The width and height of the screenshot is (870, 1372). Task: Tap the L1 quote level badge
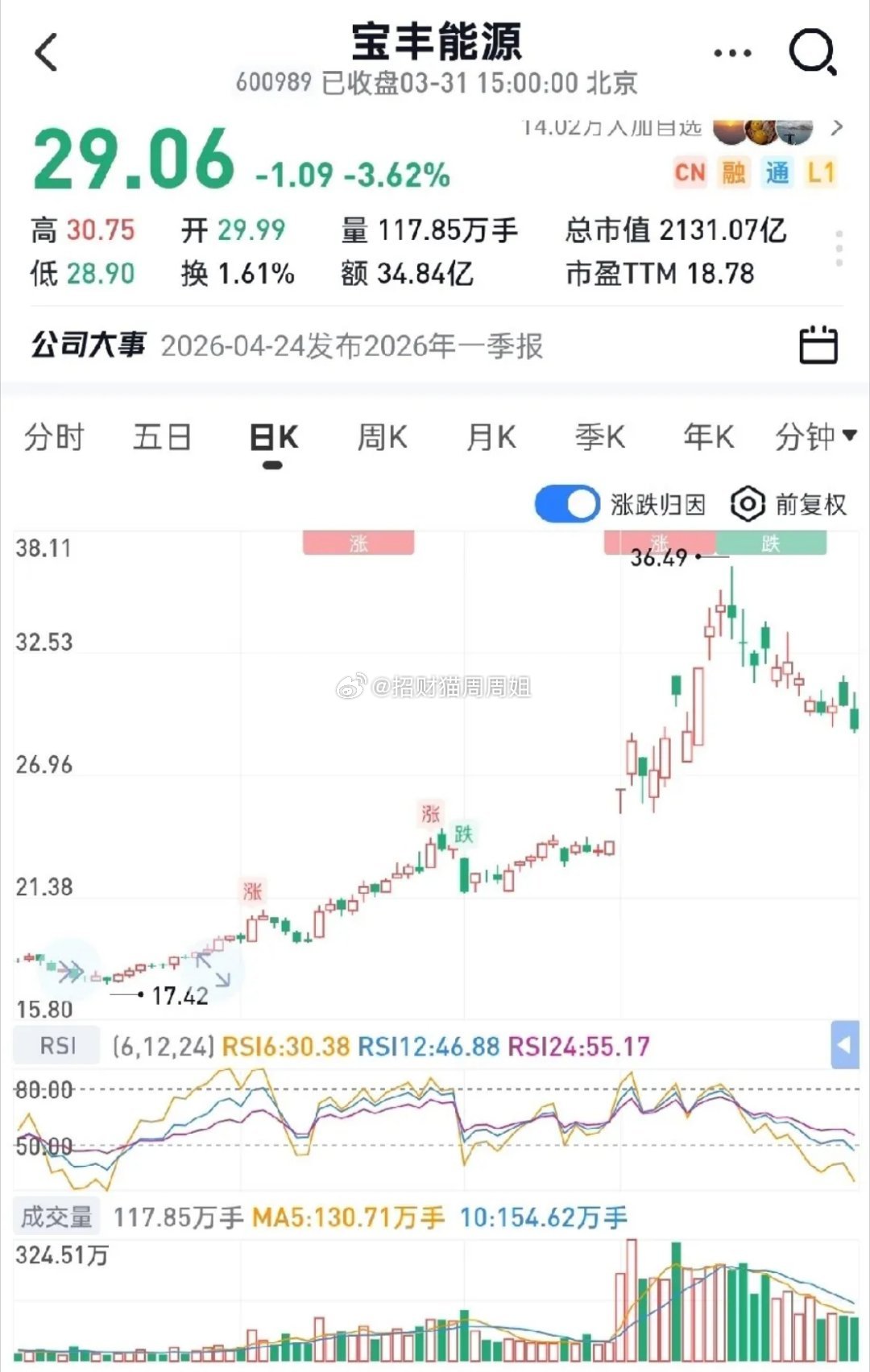click(x=822, y=171)
